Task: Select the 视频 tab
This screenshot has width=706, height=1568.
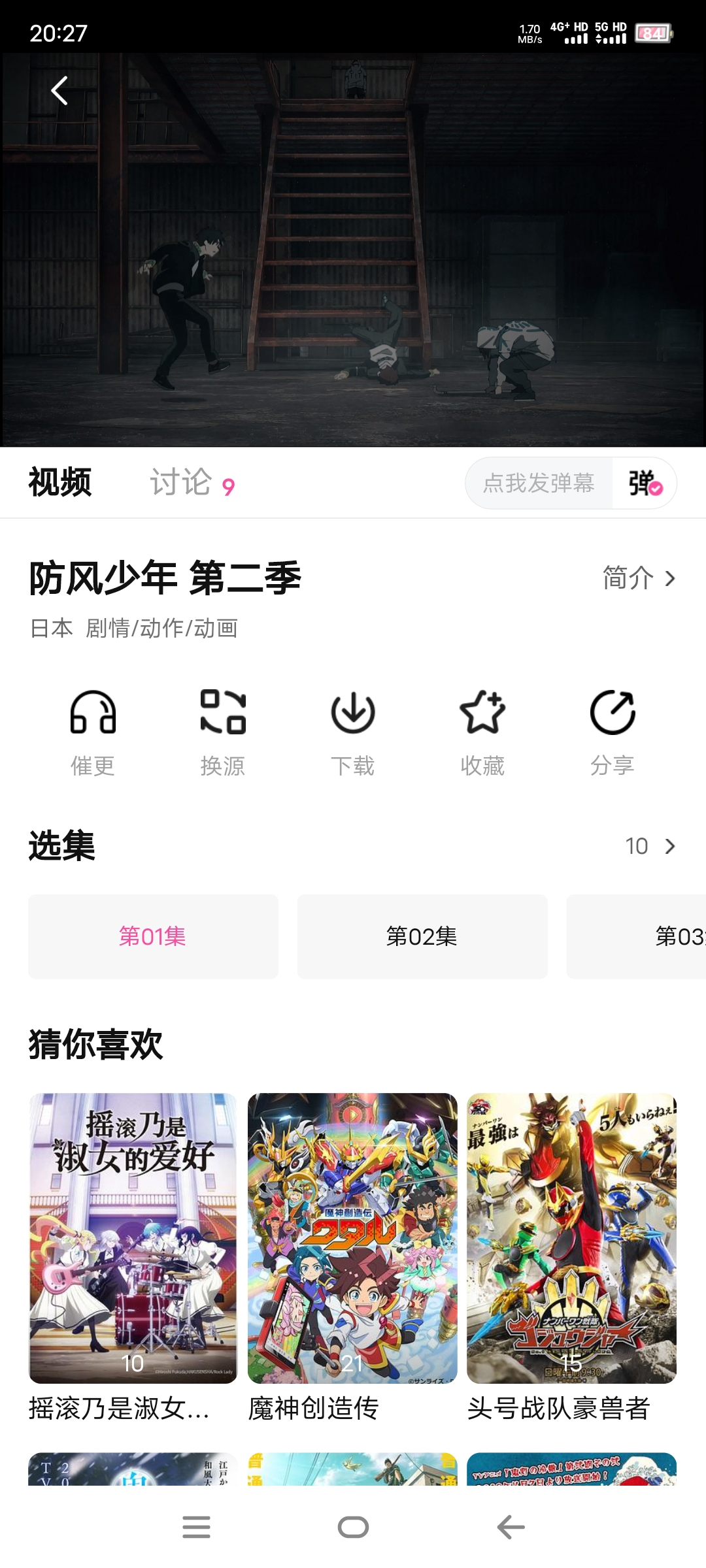Action: click(x=59, y=482)
